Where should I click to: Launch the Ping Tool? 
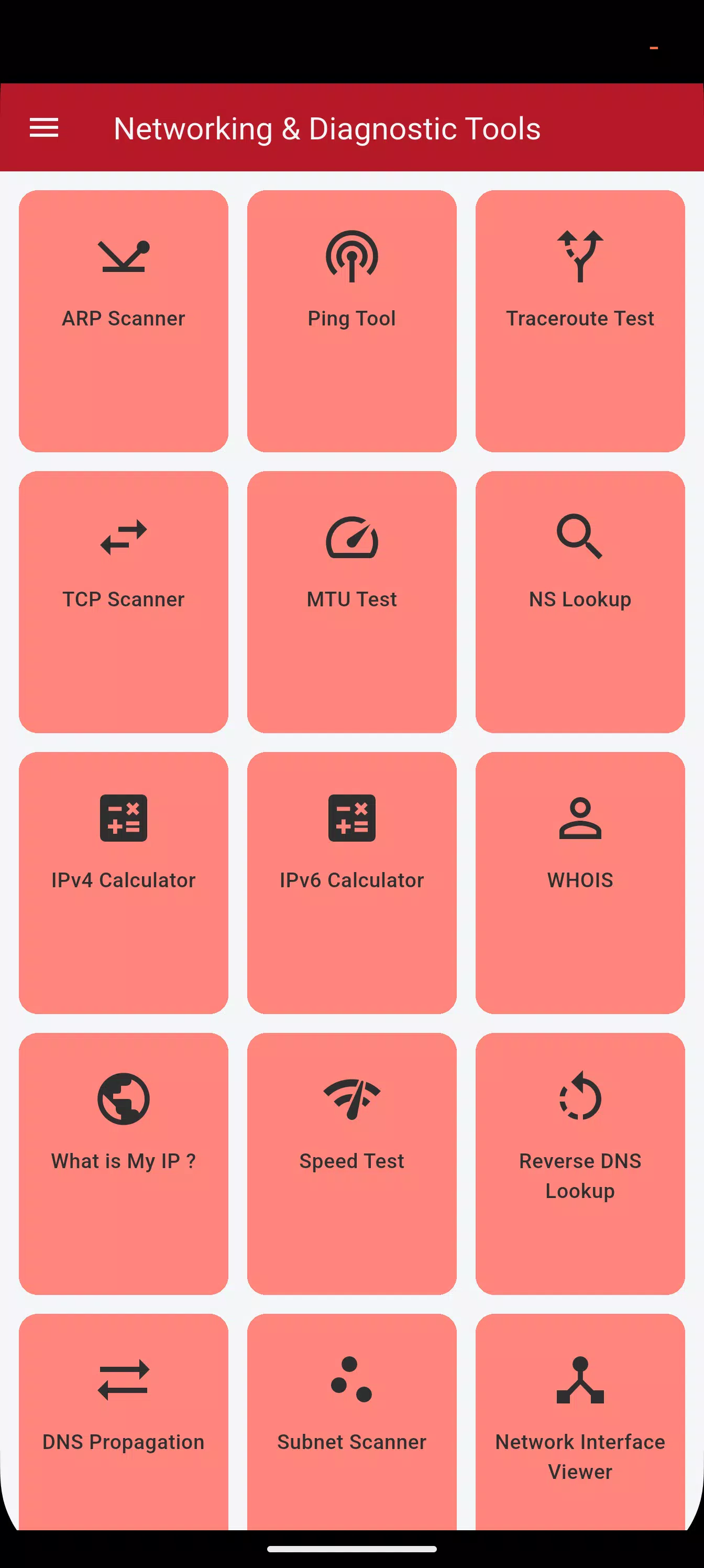[351, 321]
